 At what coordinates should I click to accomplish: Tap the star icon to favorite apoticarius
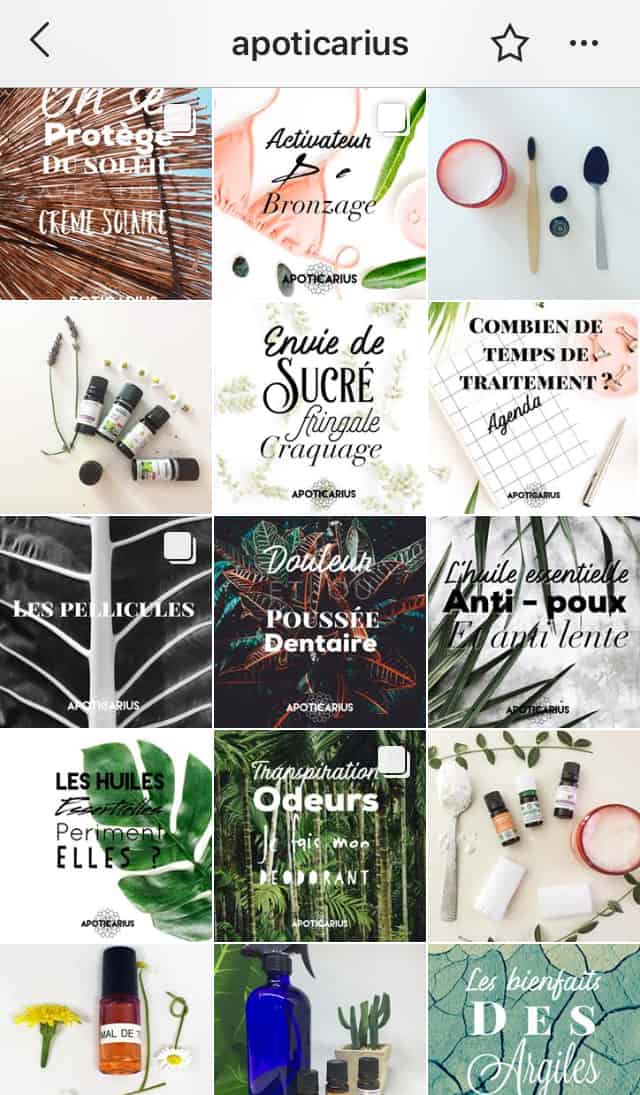coord(510,42)
